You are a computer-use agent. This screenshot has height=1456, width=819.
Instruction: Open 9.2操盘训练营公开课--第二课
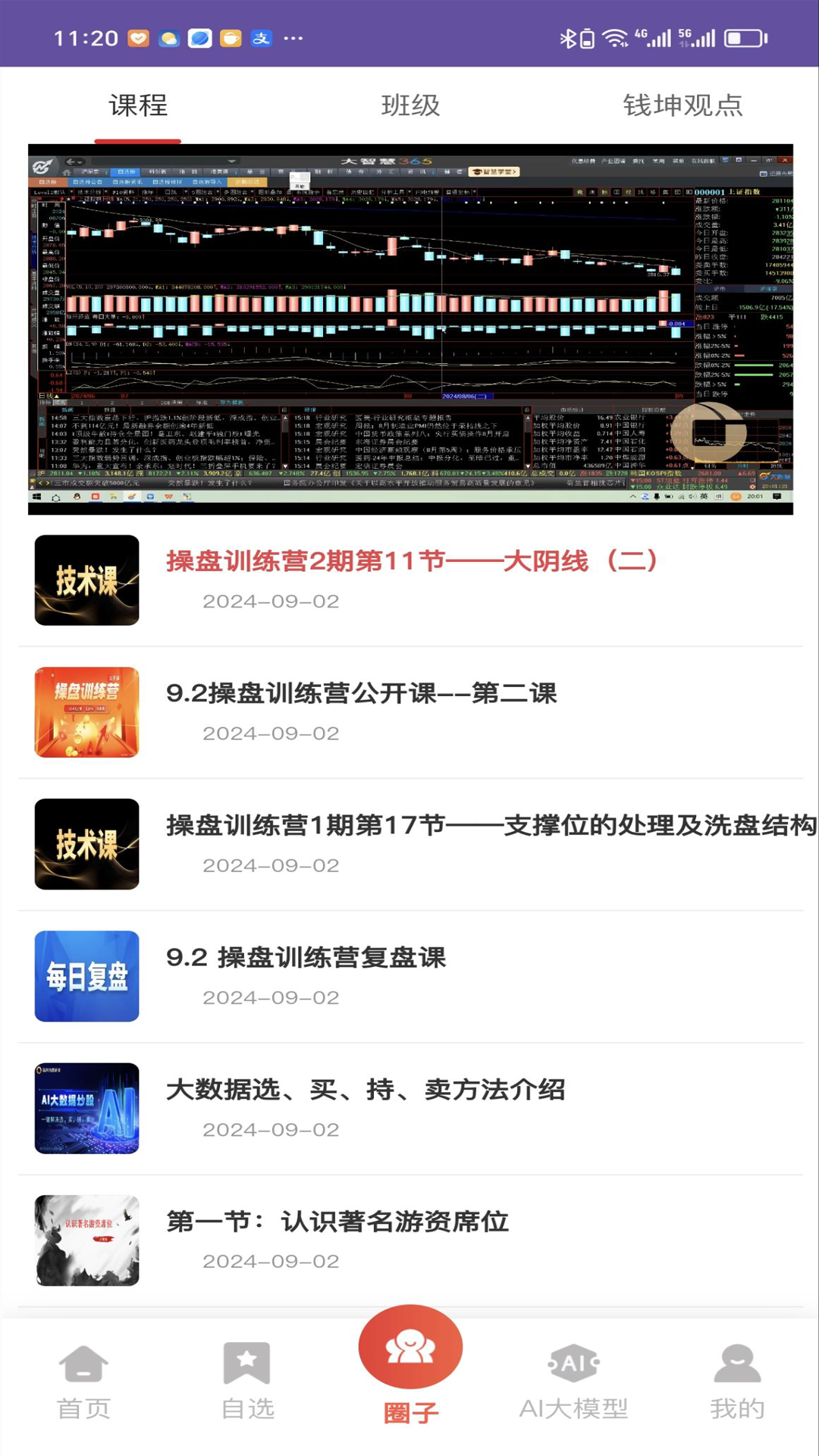point(361,693)
